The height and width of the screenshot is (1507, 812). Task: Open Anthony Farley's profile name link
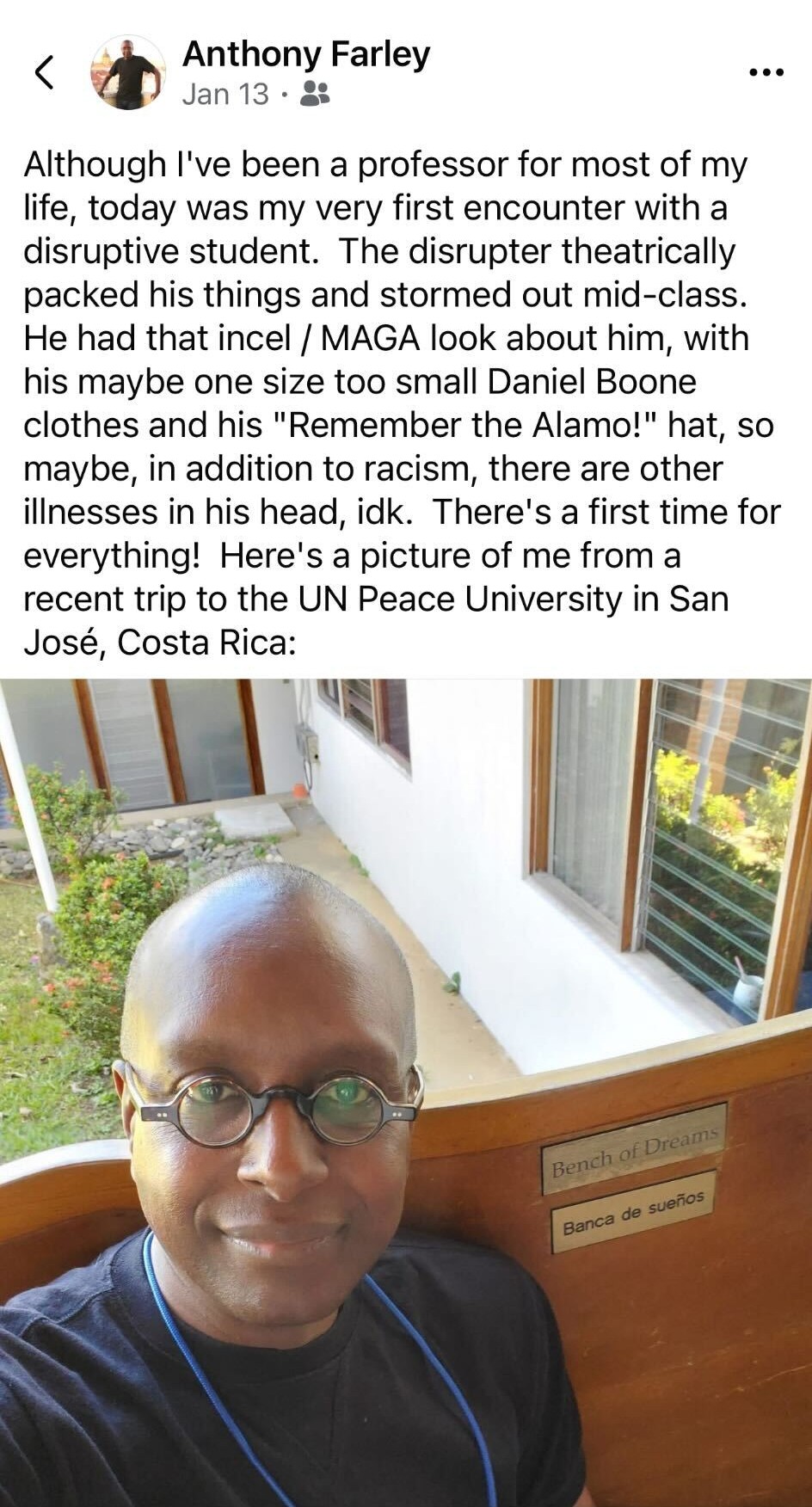(x=305, y=54)
